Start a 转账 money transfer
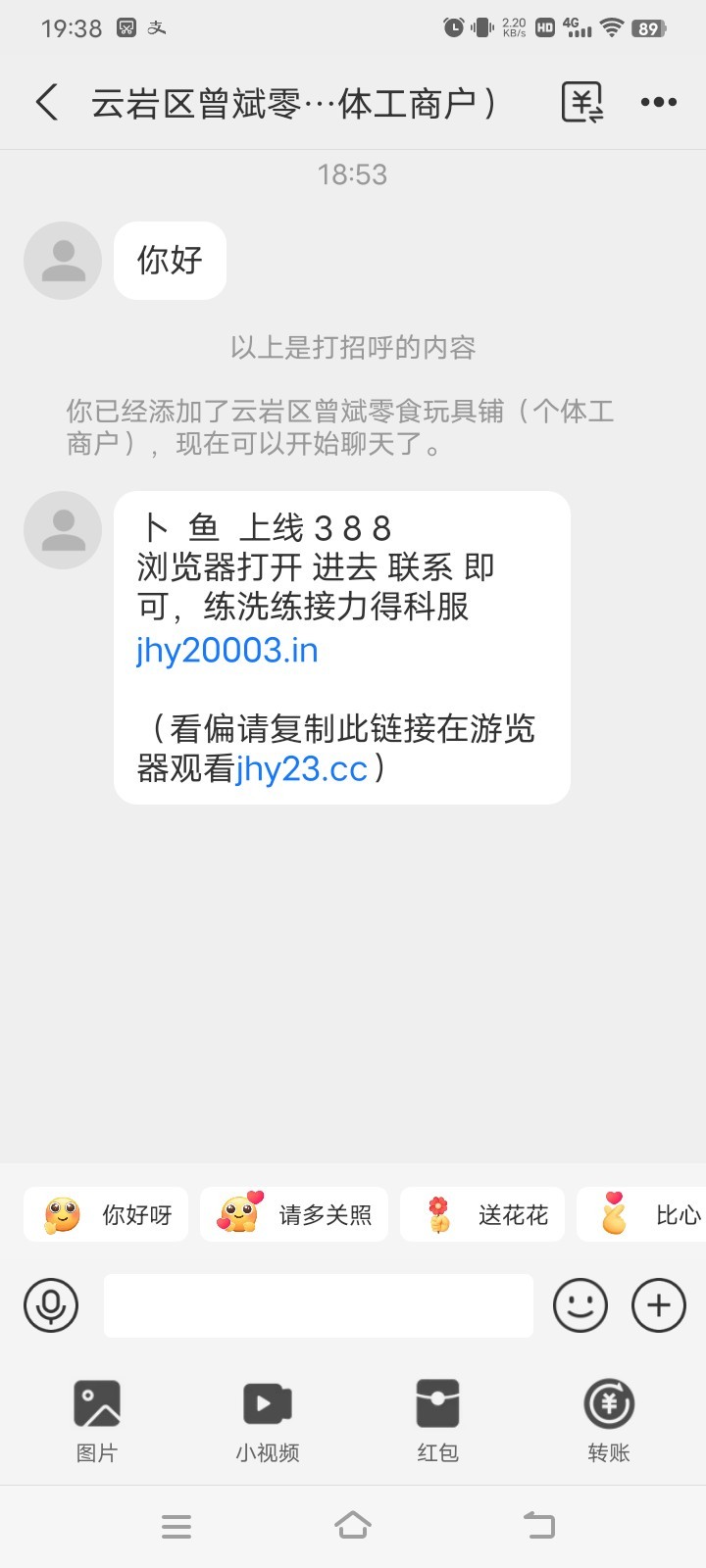 point(608,1419)
